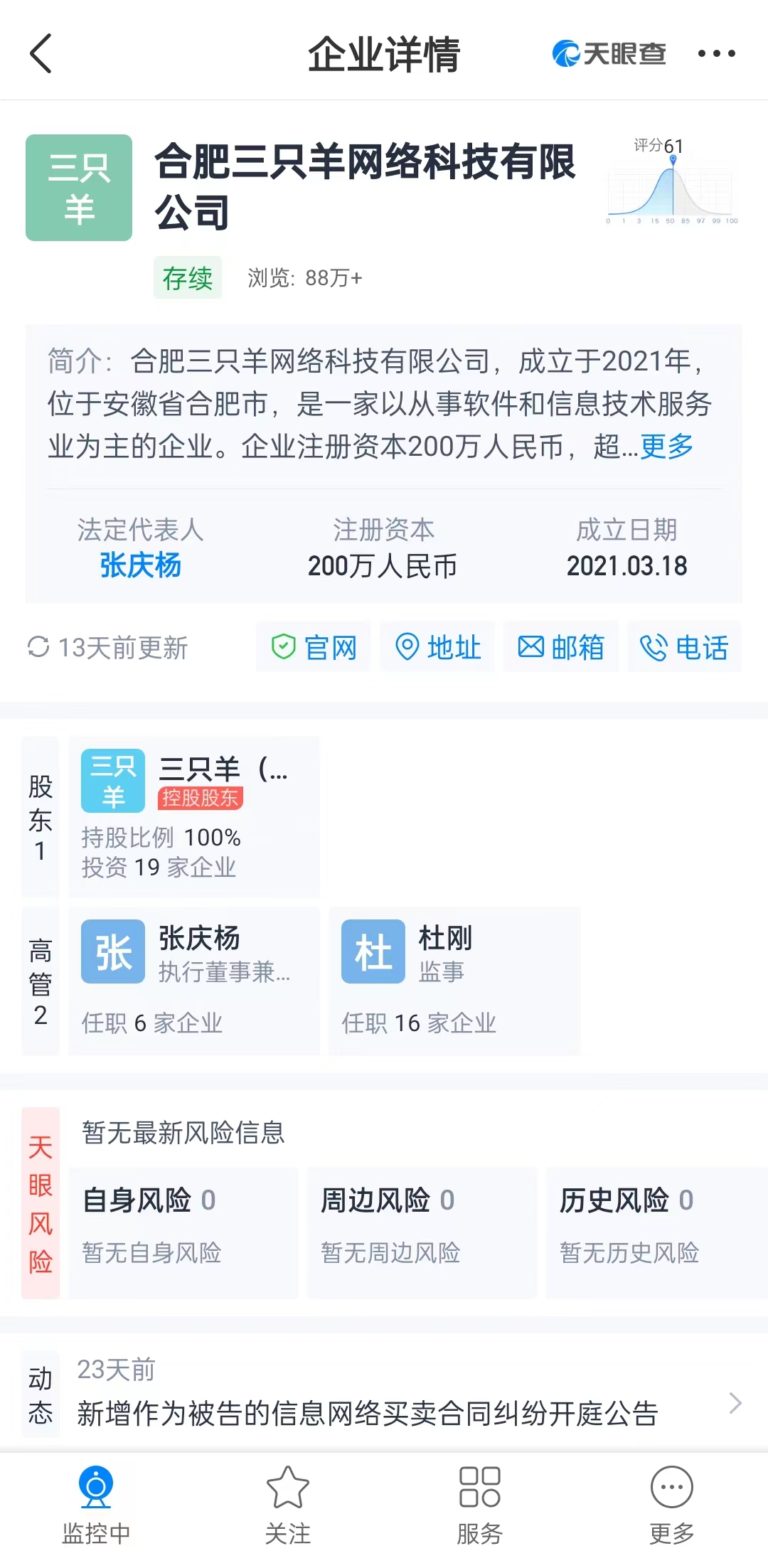The height and width of the screenshot is (1568, 768).
Task: Open the 三只羊 controlling shareholder card
Action: tap(193, 816)
